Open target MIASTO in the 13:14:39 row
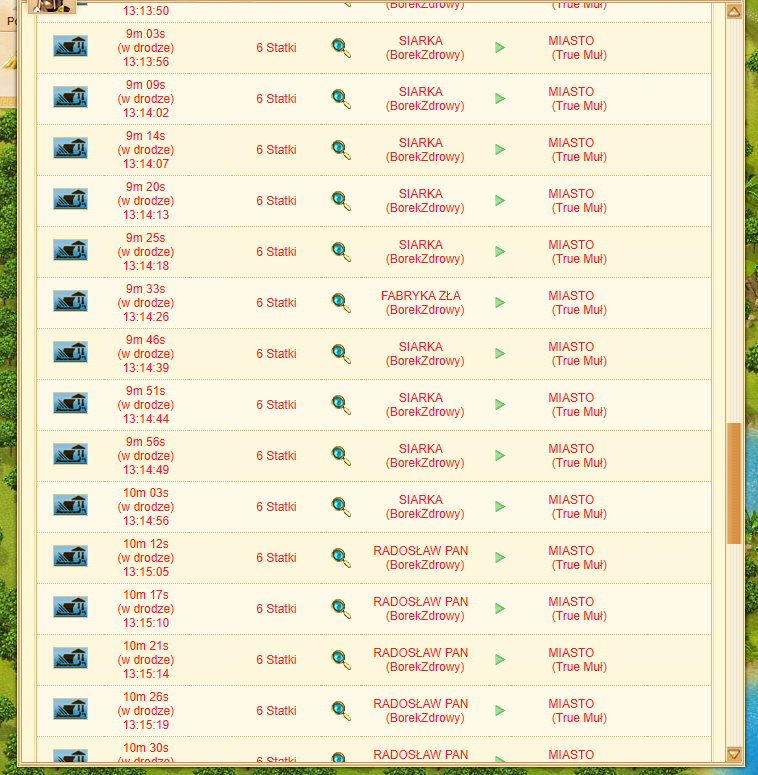Screen dimensions: 758x775 (571, 347)
